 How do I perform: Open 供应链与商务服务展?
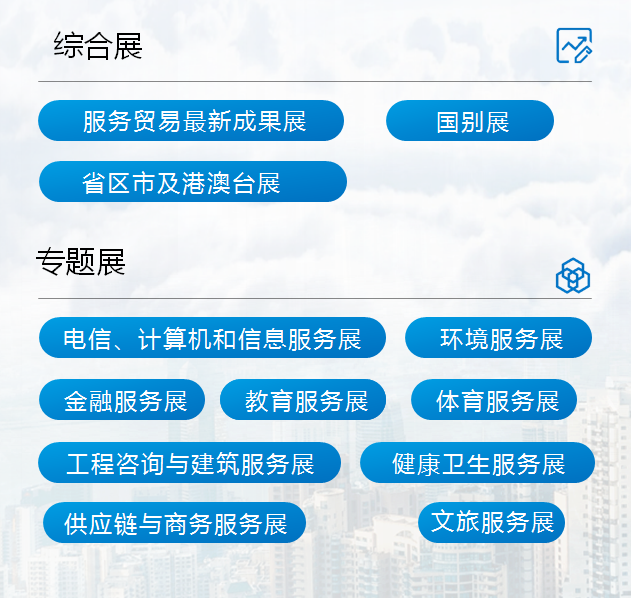click(x=174, y=523)
